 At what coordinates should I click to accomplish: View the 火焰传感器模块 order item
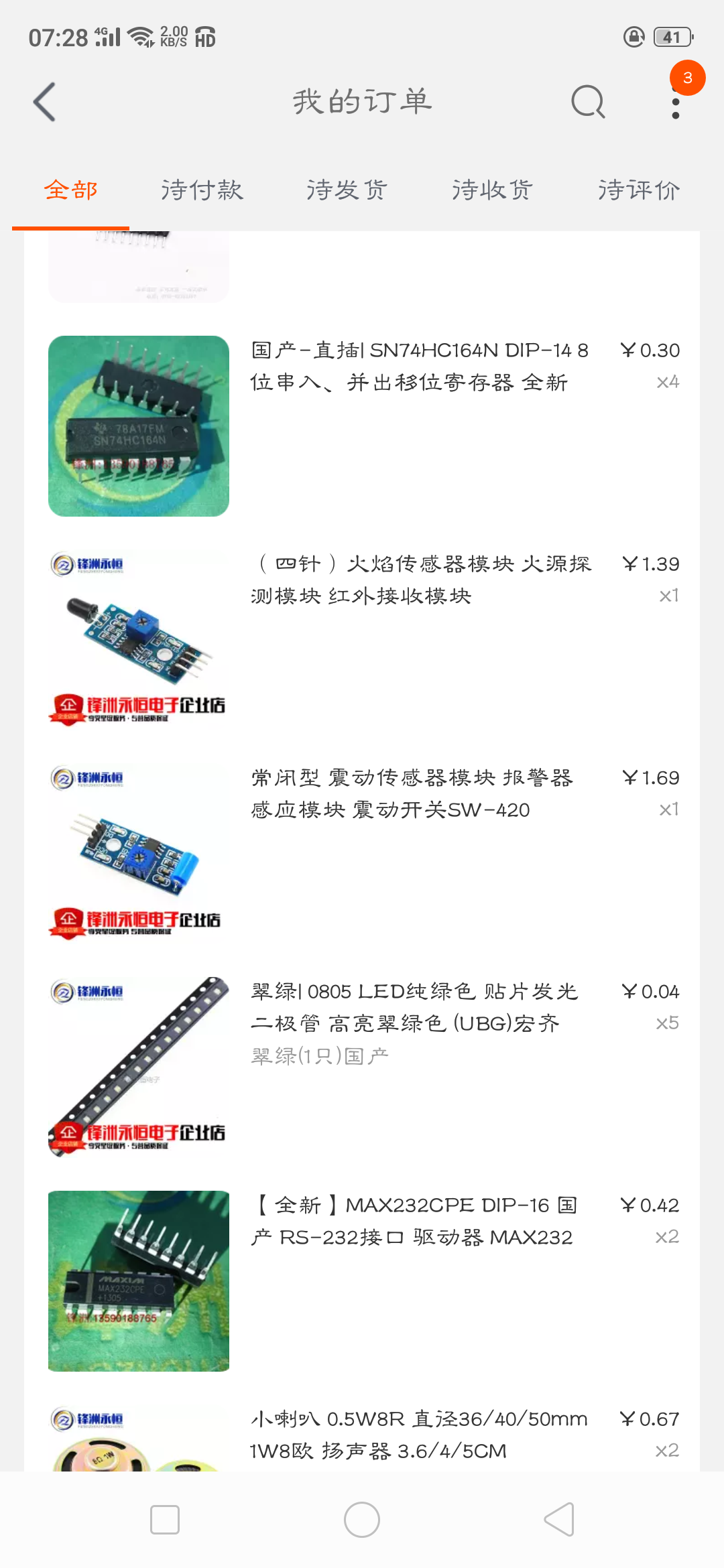click(x=362, y=639)
